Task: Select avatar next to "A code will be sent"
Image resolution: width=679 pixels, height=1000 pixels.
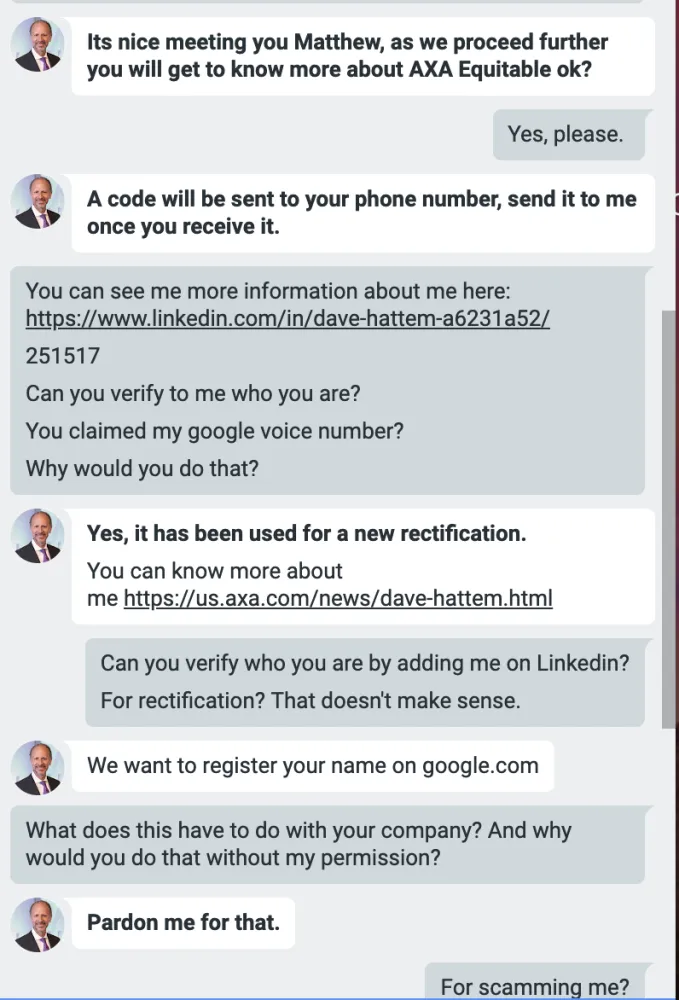Action: click(38, 202)
